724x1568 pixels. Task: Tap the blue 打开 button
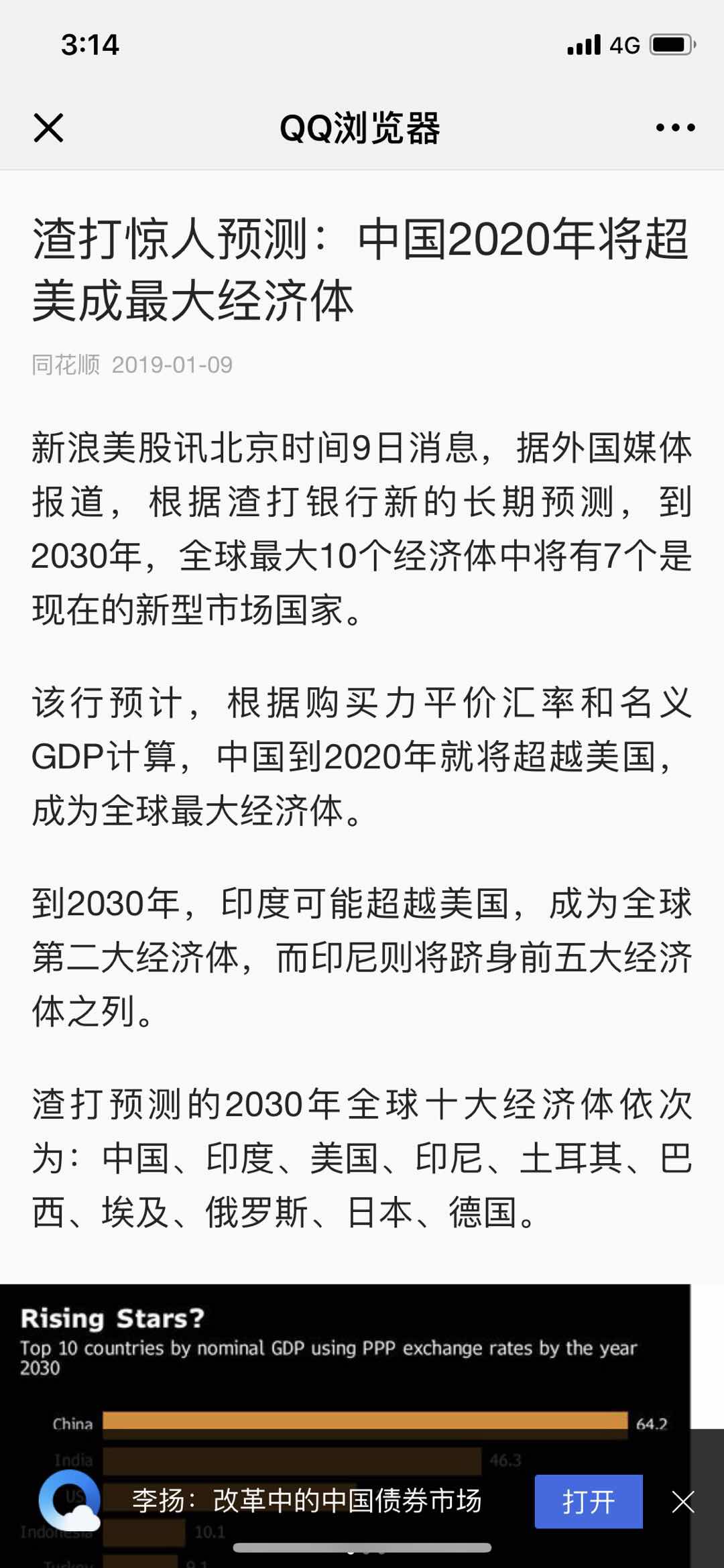click(x=588, y=1502)
